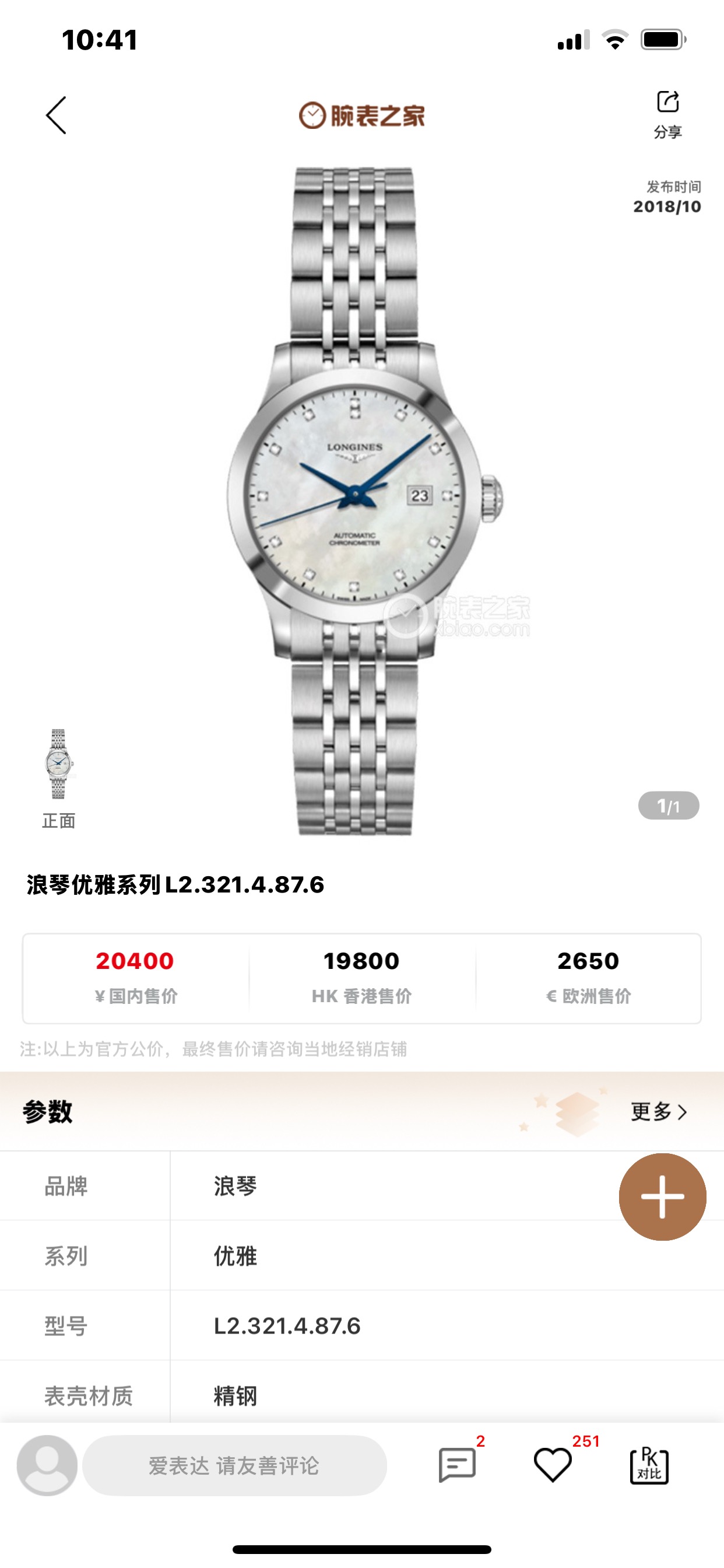Open the user avatar profile
724x1568 pixels.
(47, 1465)
